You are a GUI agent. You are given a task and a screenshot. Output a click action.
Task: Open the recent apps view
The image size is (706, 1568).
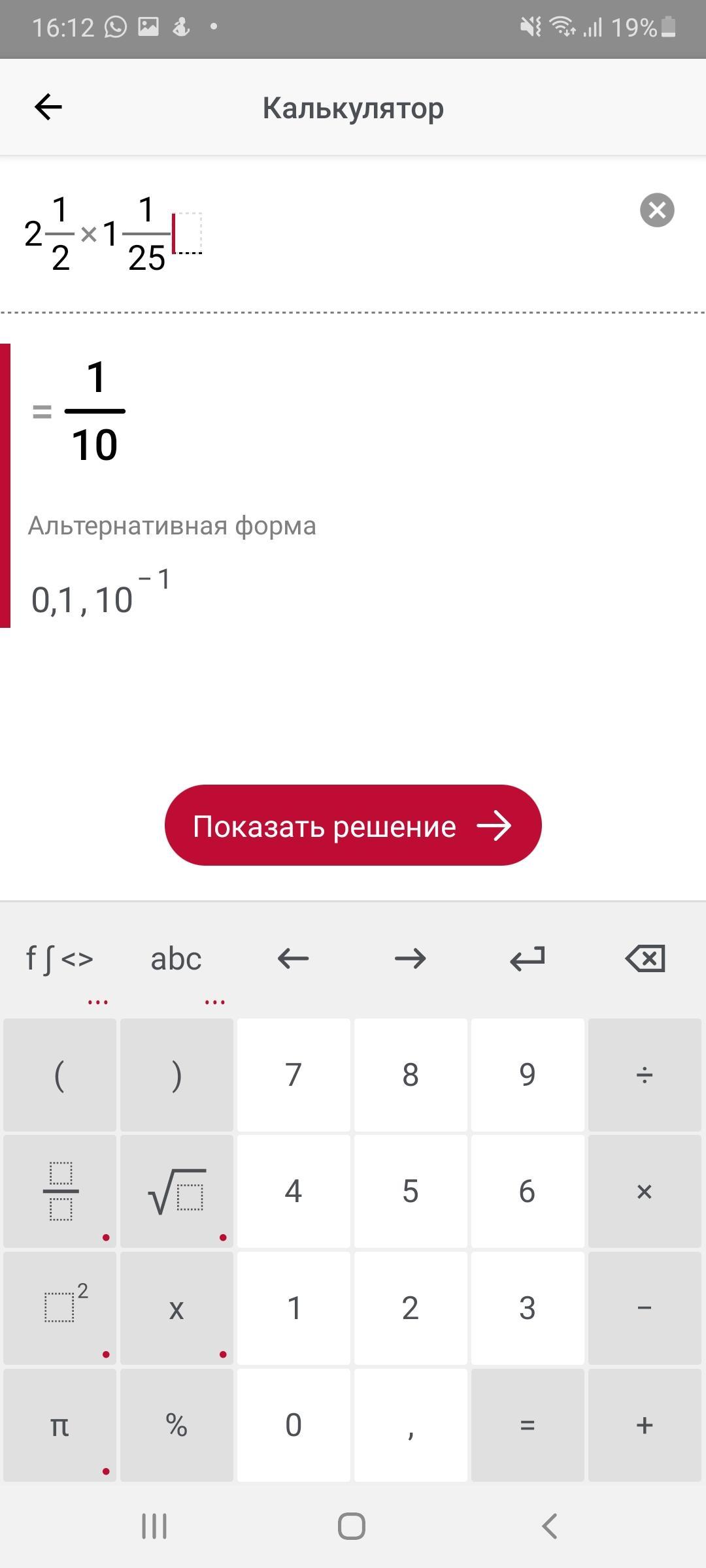tap(154, 1527)
